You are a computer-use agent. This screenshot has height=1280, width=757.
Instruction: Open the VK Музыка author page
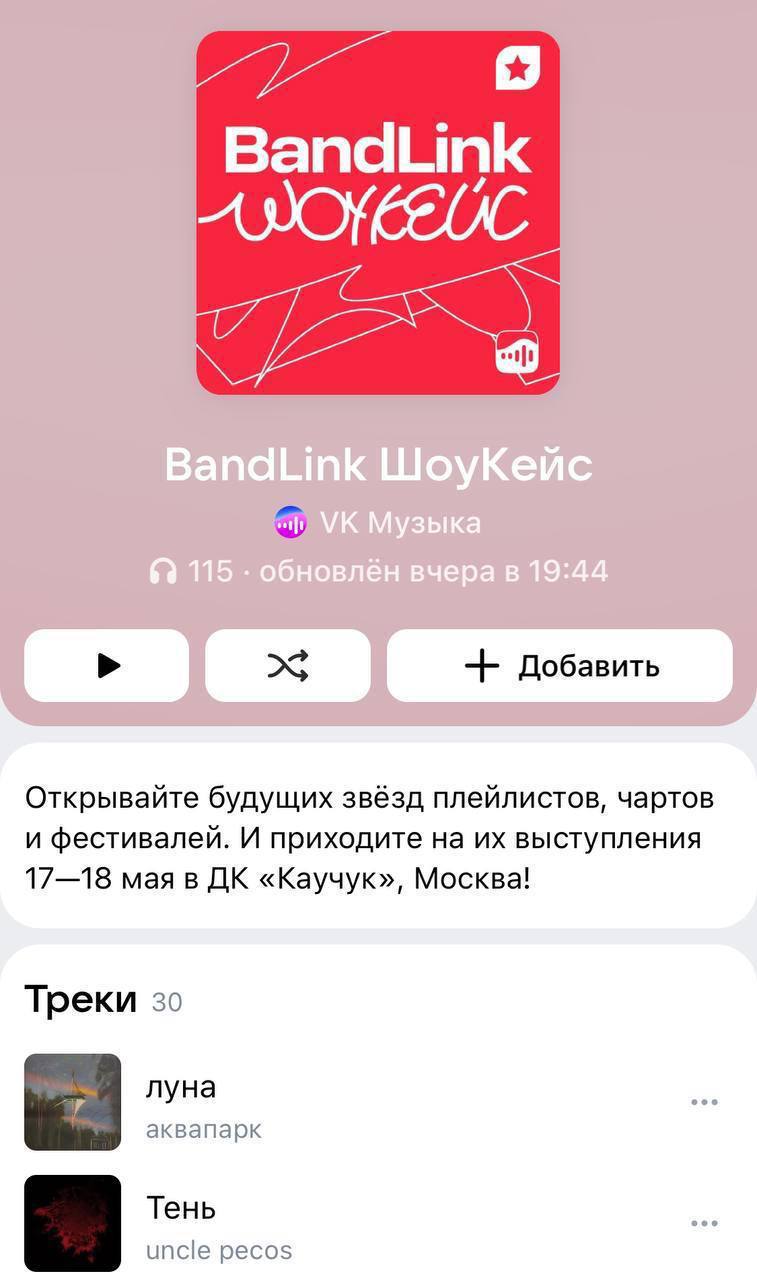click(378, 522)
